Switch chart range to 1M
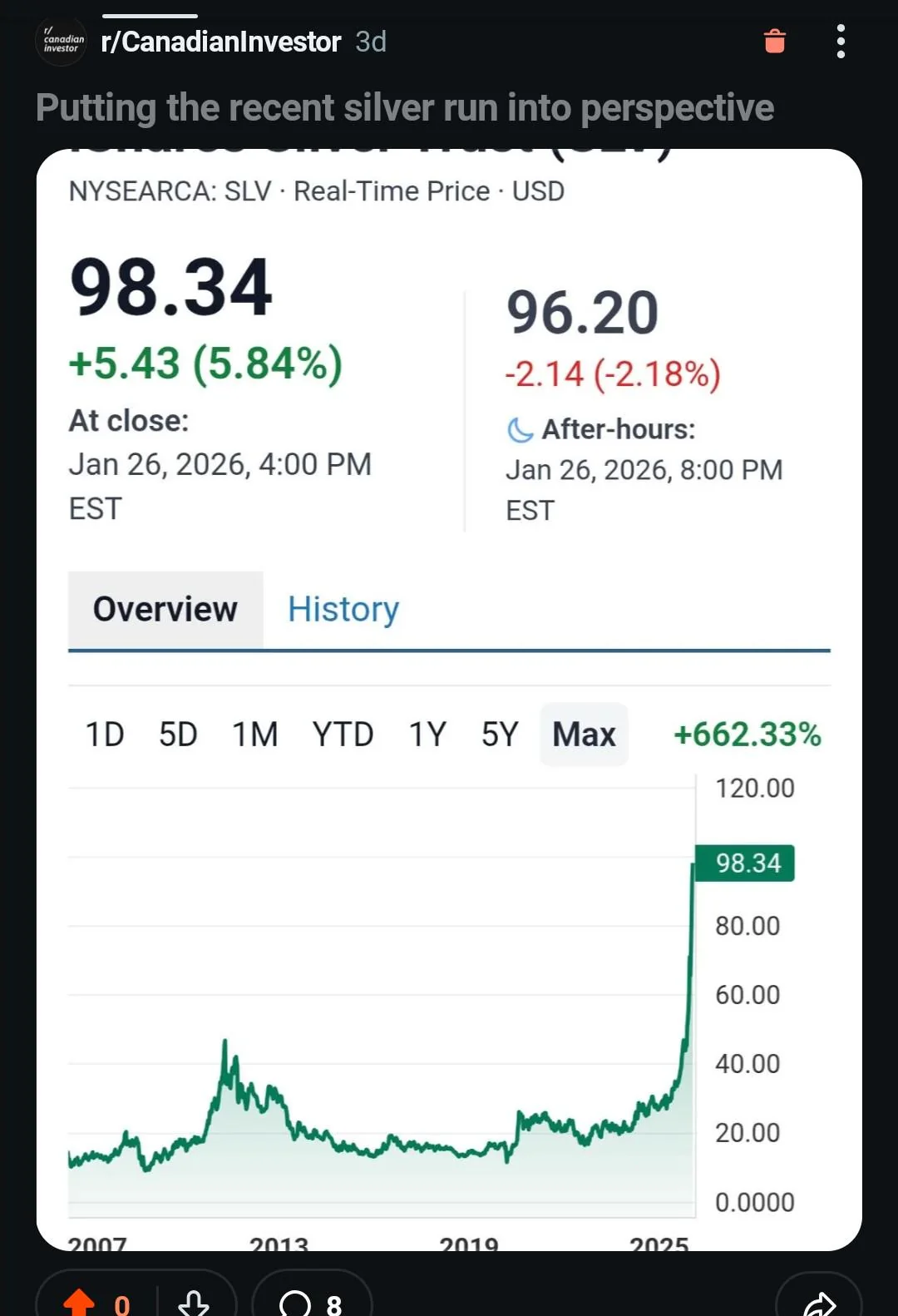 pyautogui.click(x=255, y=734)
